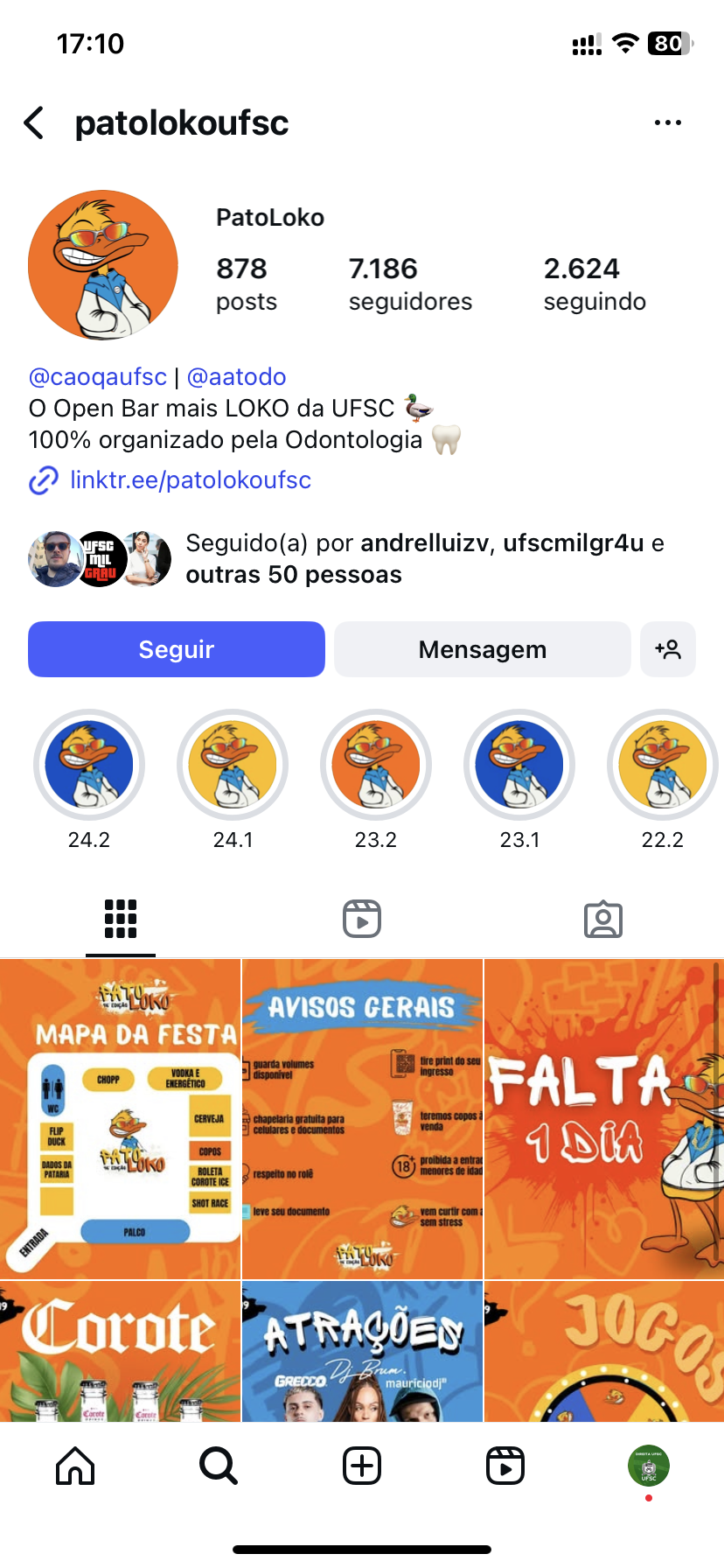Open the 23.1 story highlight
Viewport: 724px width, 1568px height.
click(519, 766)
